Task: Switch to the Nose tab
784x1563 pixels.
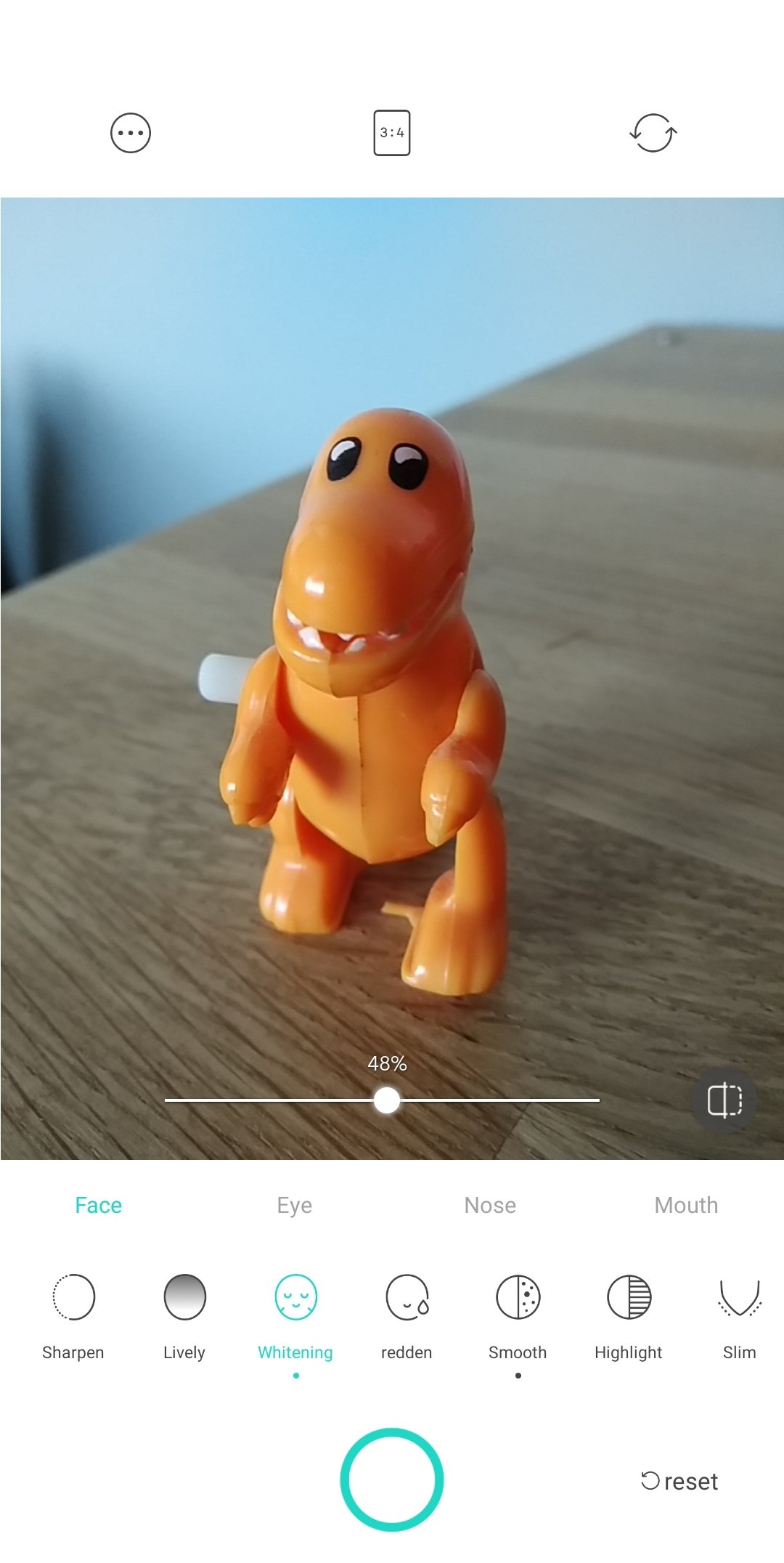Action: [x=491, y=1206]
